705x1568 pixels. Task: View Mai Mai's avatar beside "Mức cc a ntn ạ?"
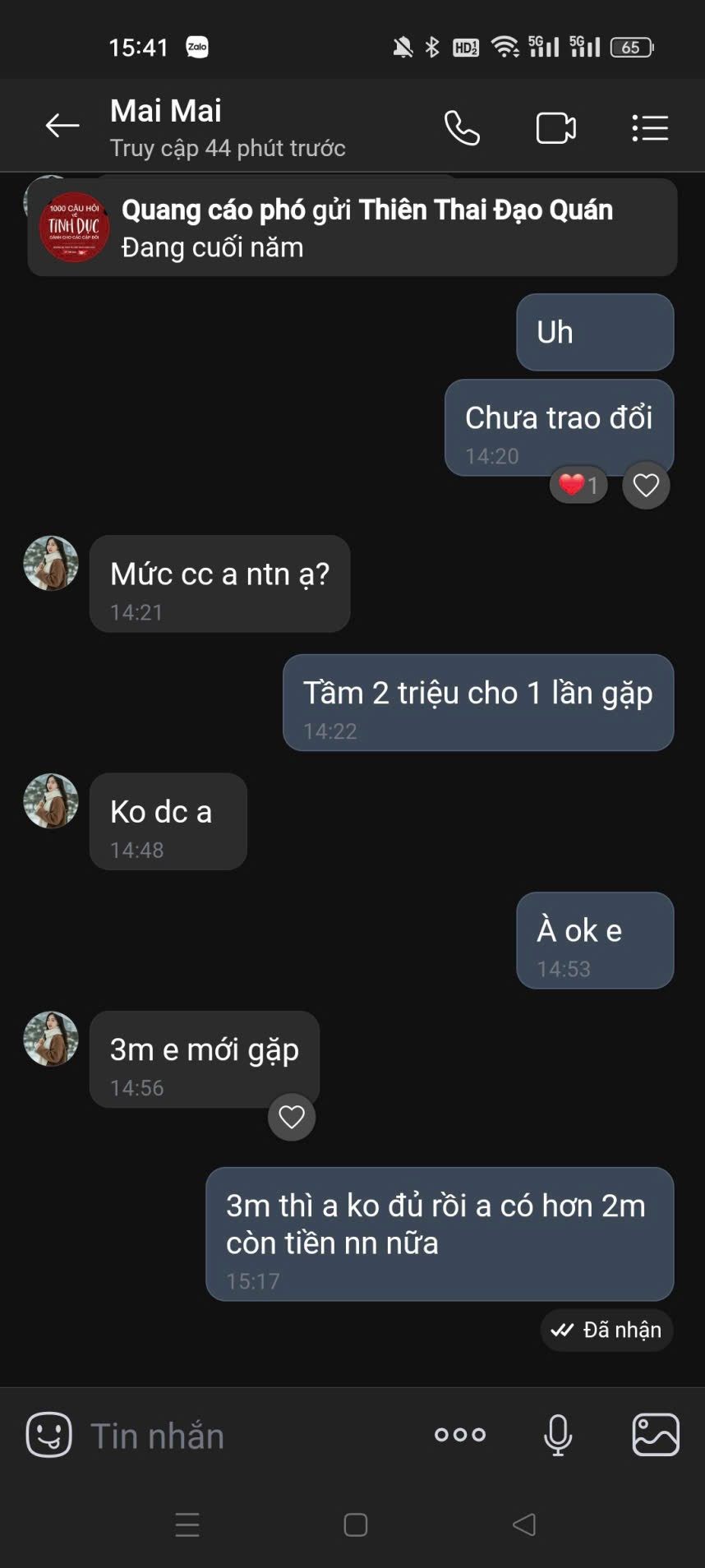(x=51, y=564)
